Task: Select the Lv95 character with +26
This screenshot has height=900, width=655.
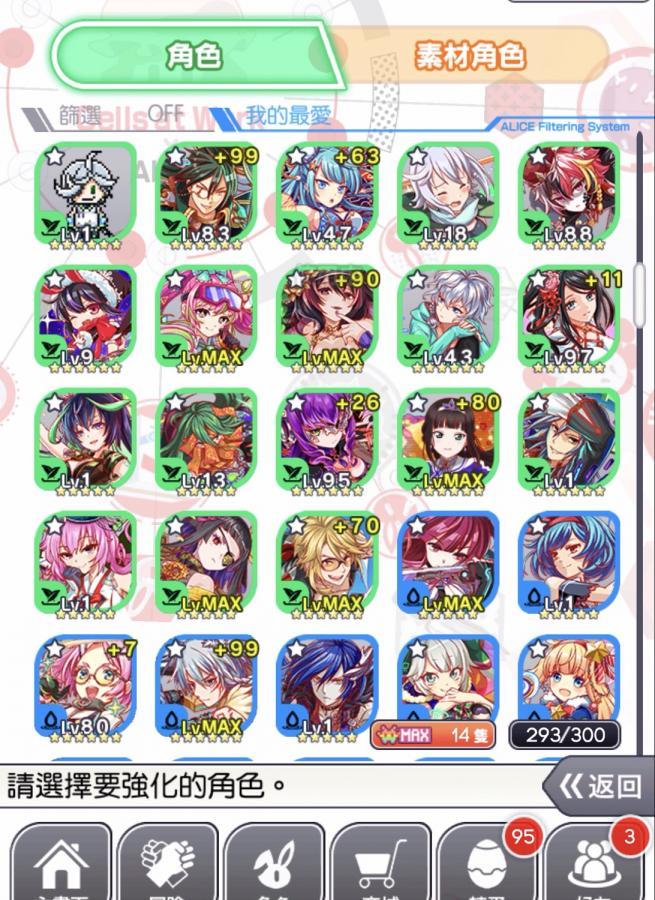Action: point(328,440)
